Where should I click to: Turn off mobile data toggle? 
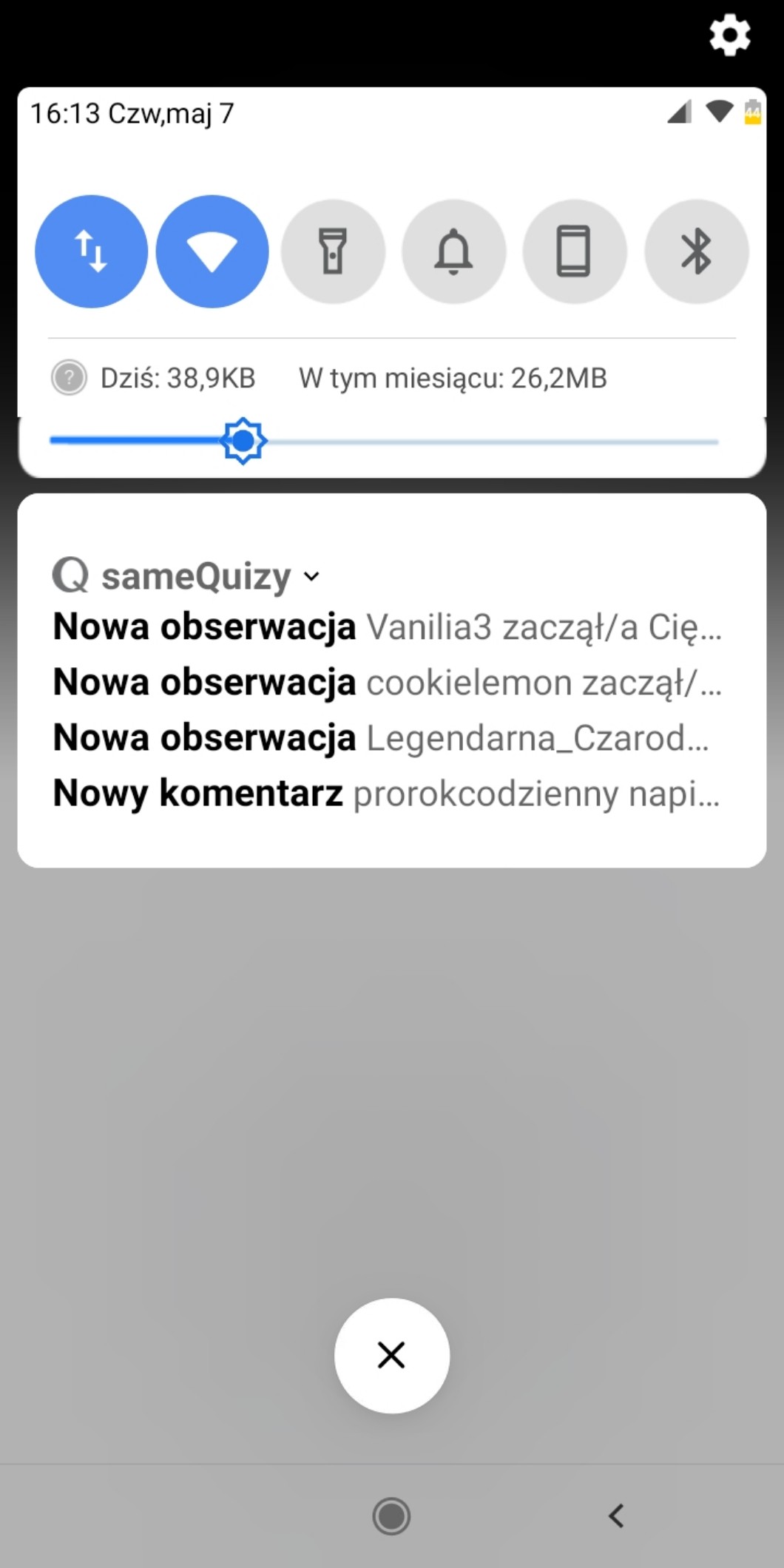91,251
